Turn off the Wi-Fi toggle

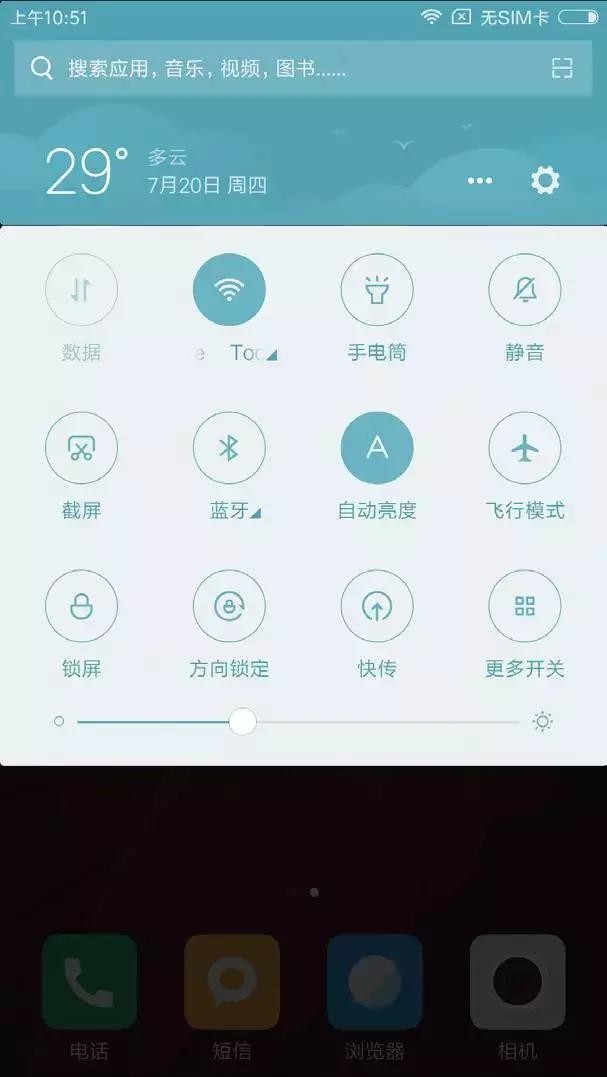pyautogui.click(x=229, y=290)
